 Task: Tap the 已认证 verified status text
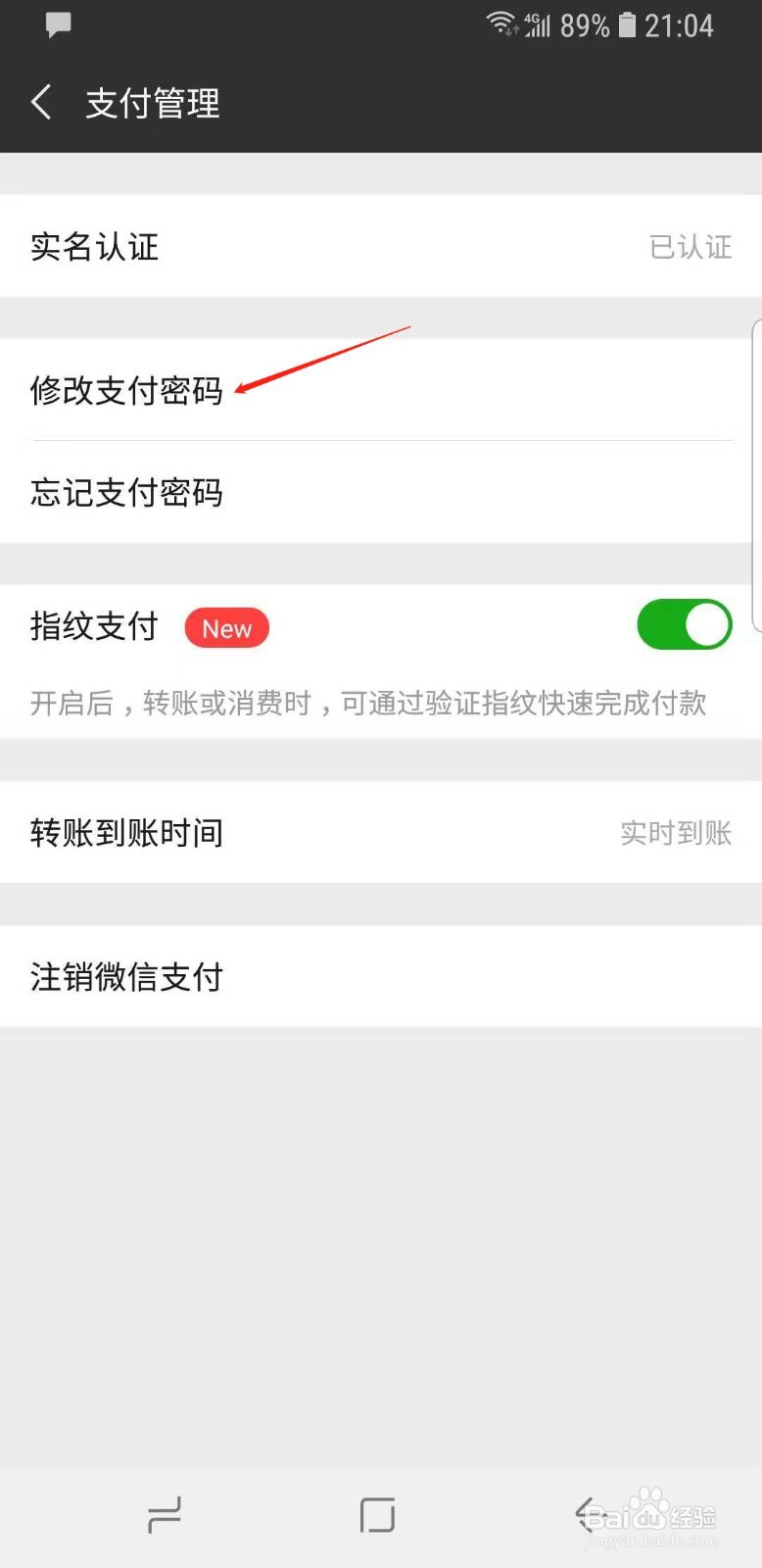pos(690,247)
